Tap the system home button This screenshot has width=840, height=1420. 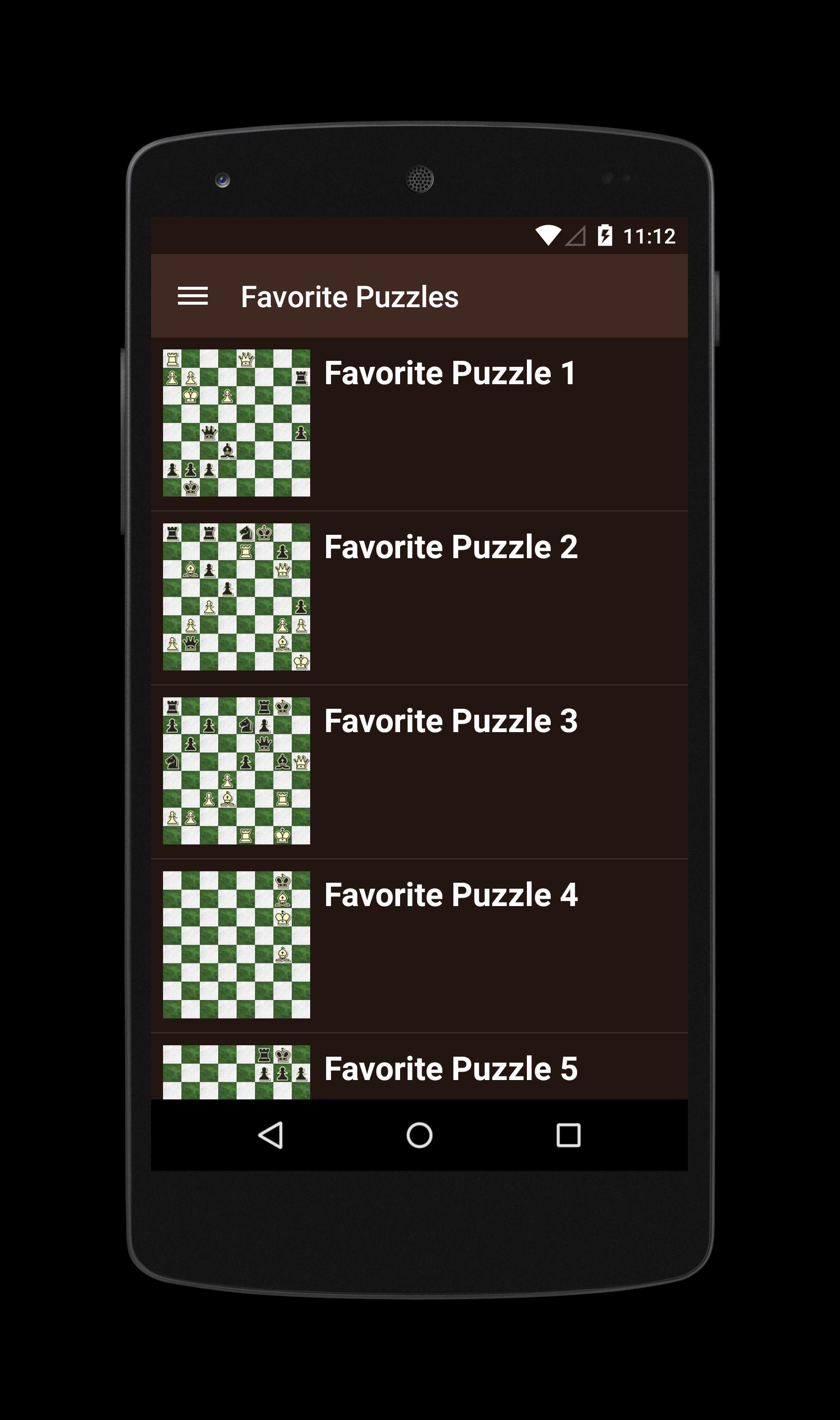pyautogui.click(x=420, y=1135)
